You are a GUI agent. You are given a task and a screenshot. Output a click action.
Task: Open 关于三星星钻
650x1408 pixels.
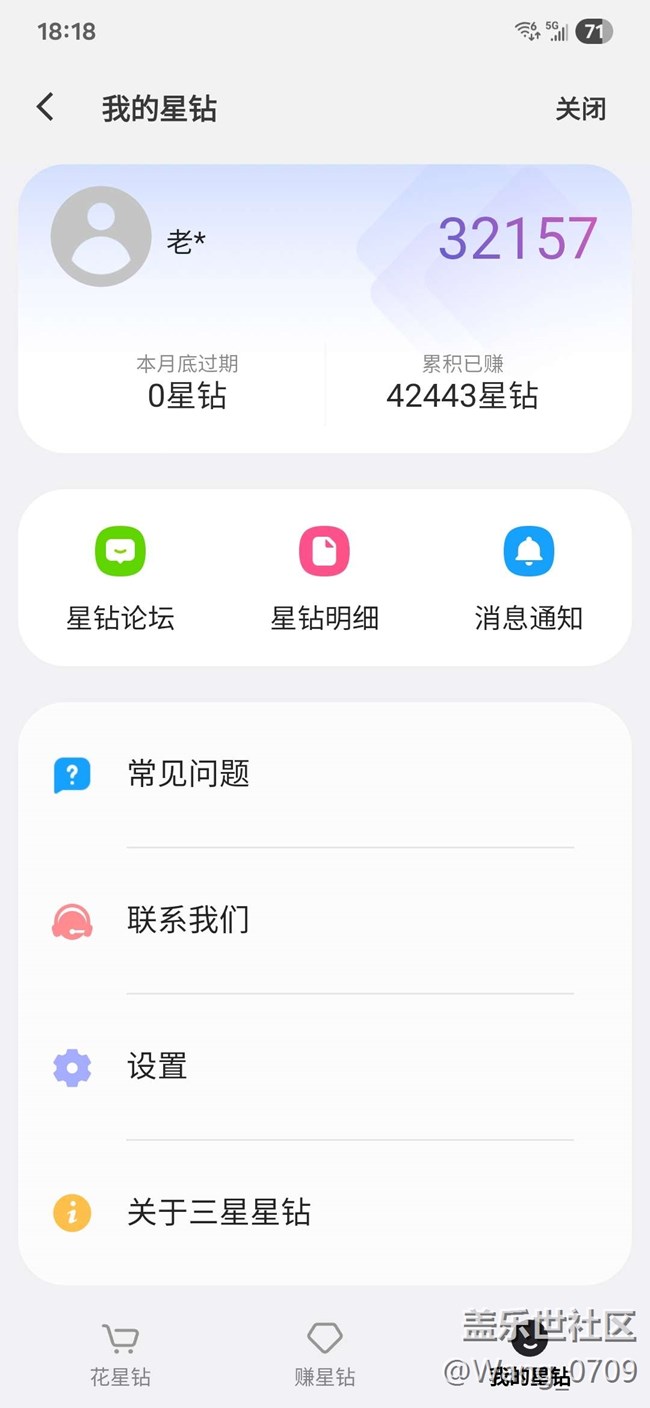[325, 1213]
